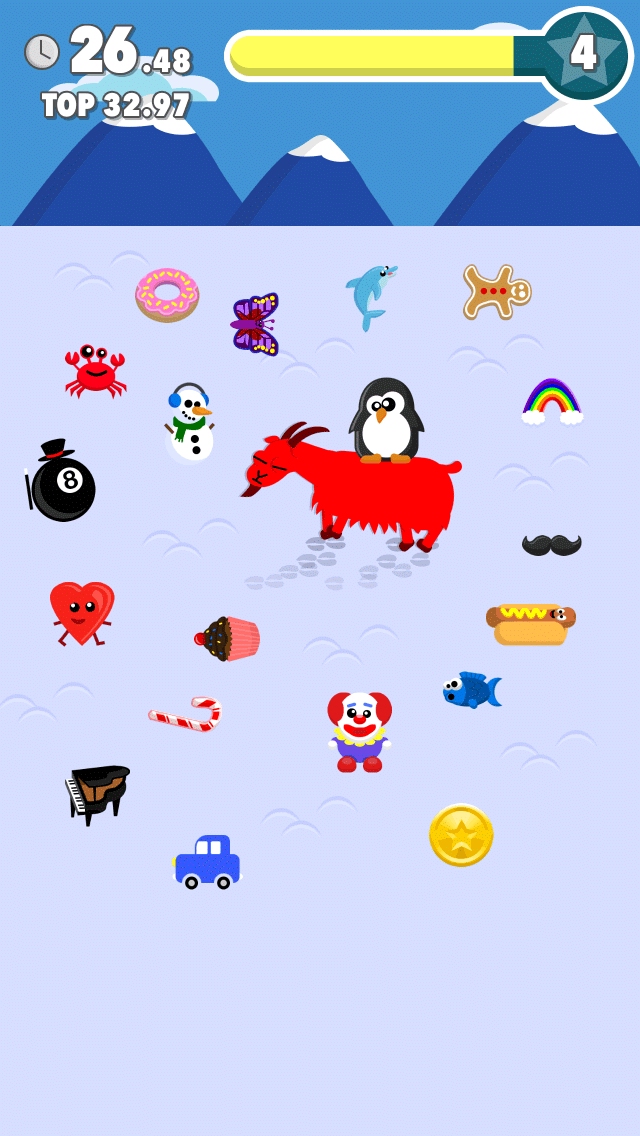Tap the black mustache

point(552,545)
